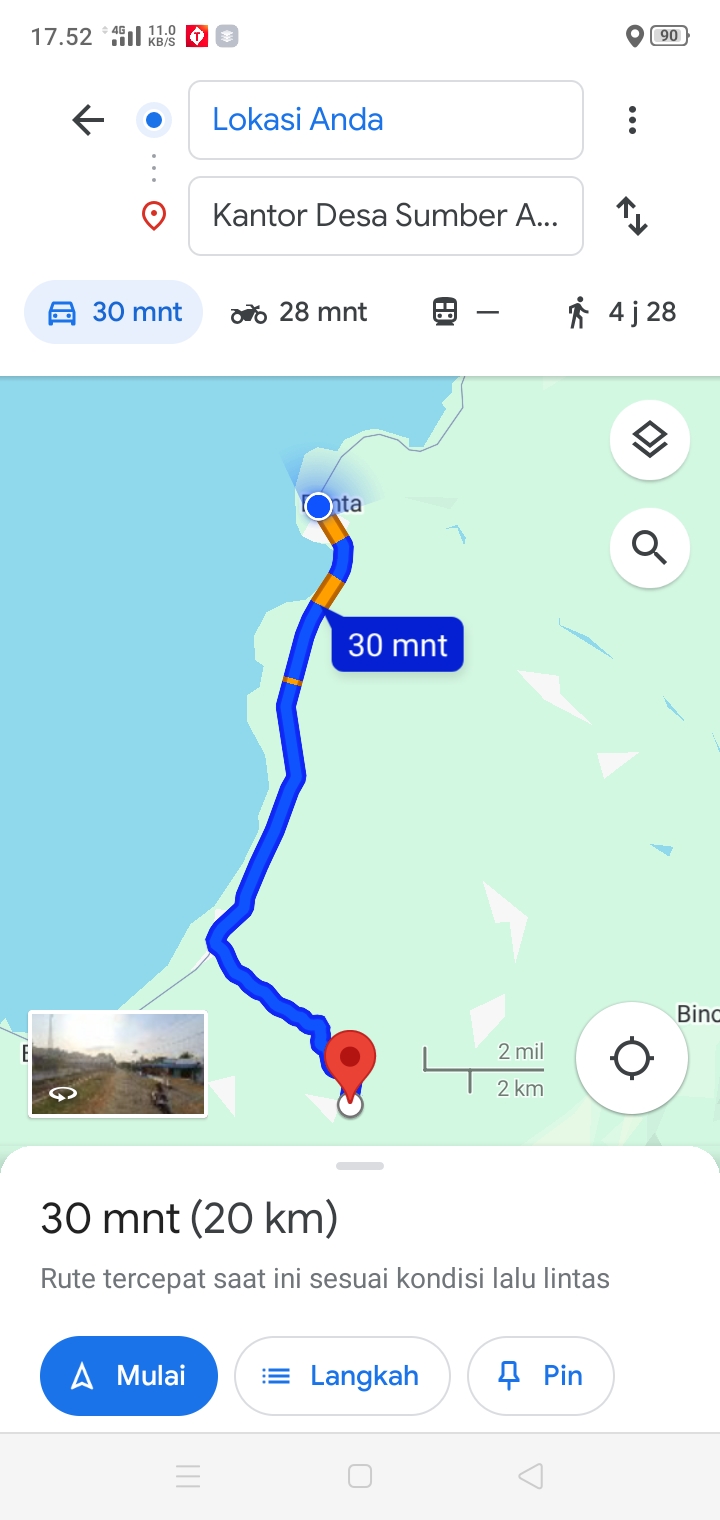The image size is (720, 1520).
Task: Tap the search along route magnifier
Action: (x=650, y=547)
